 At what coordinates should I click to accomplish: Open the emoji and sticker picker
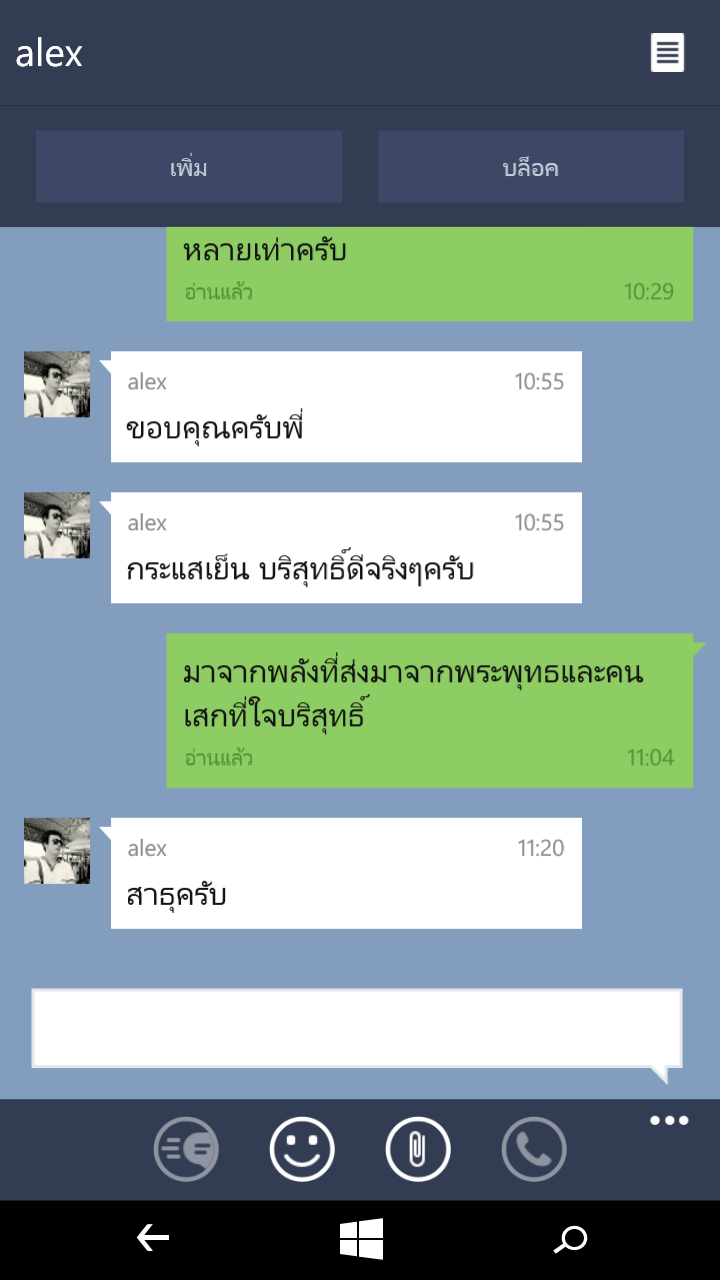(x=302, y=1150)
